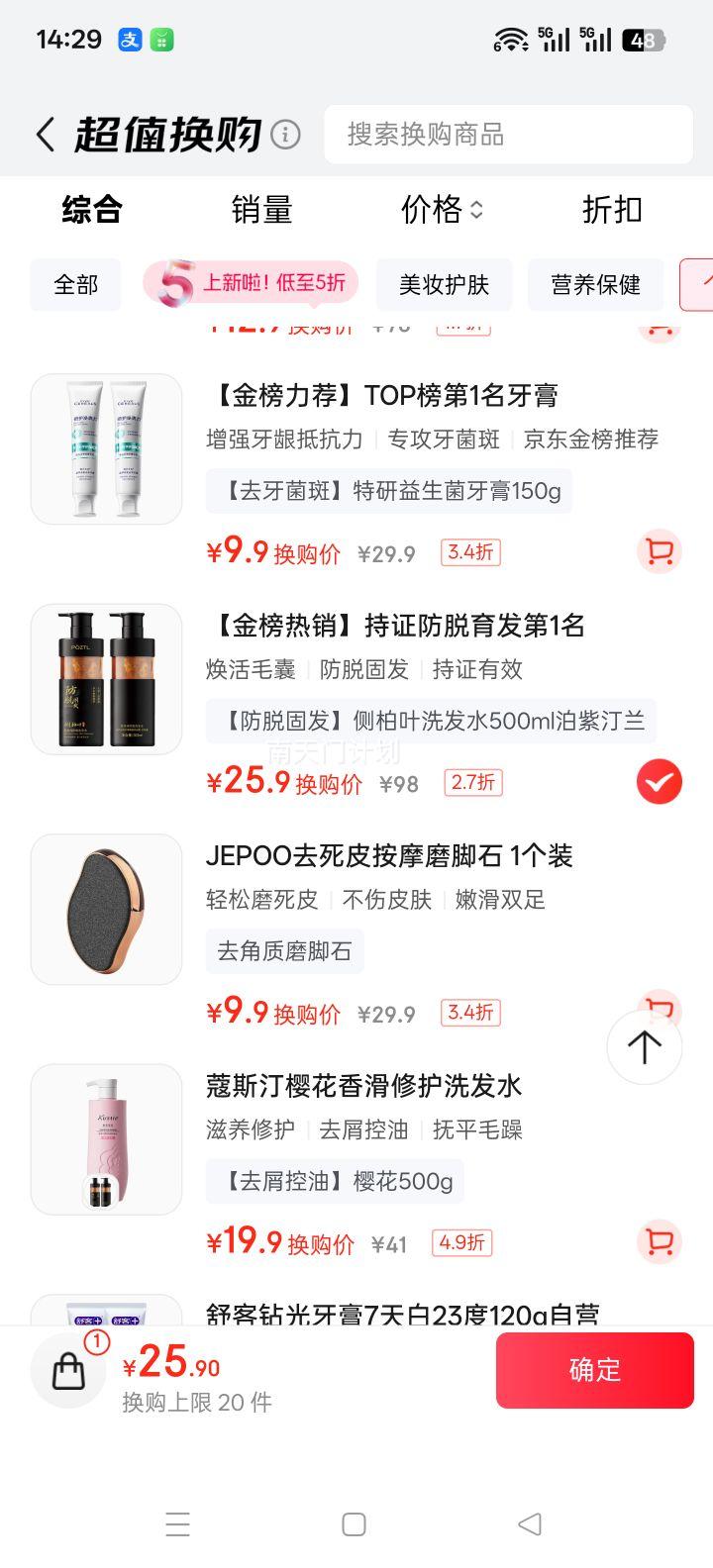Open the info icon beside 超值换购
Viewport: 713px width, 1568px height.
point(285,134)
